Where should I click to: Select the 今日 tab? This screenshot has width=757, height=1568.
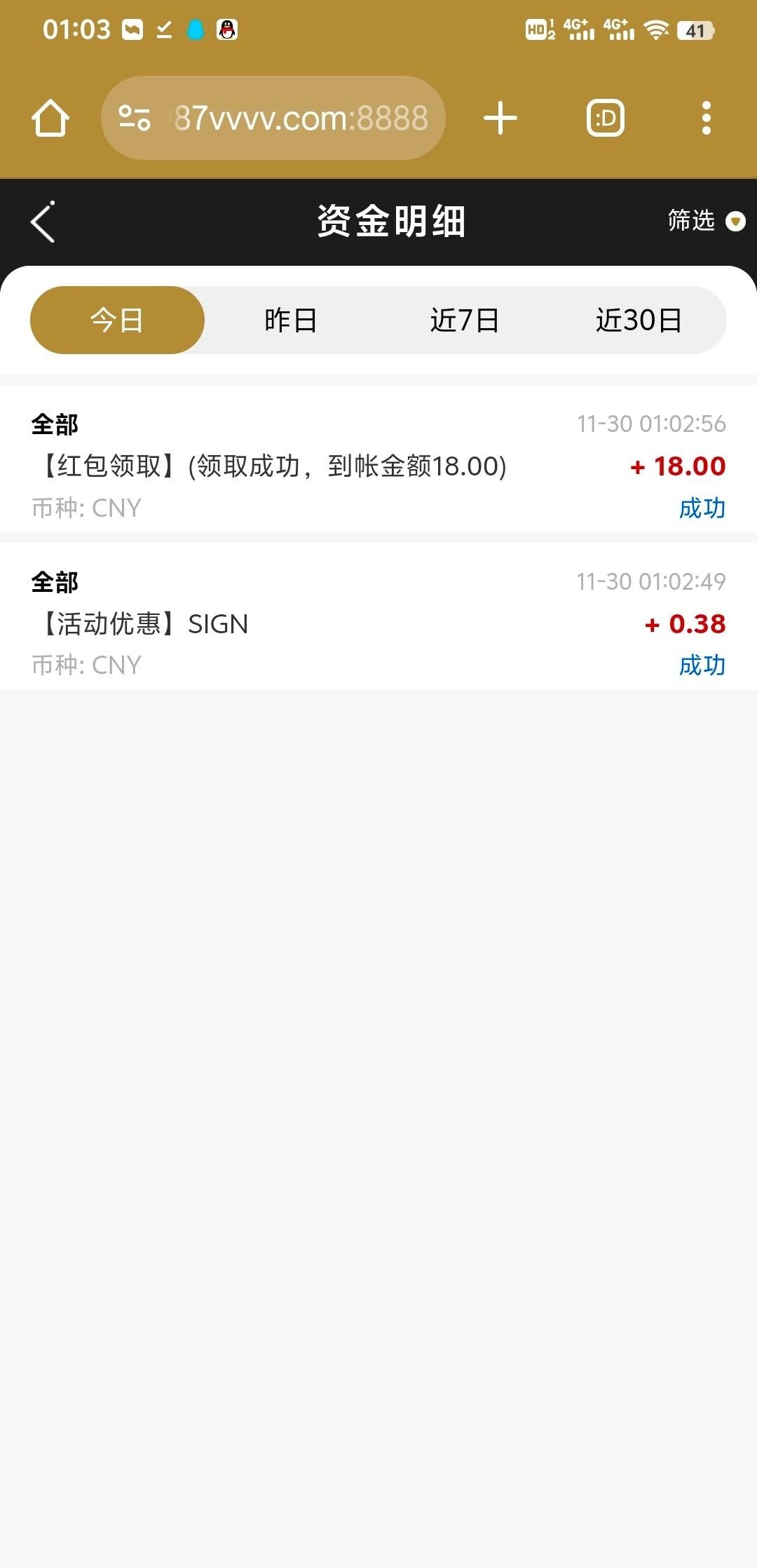(x=117, y=320)
